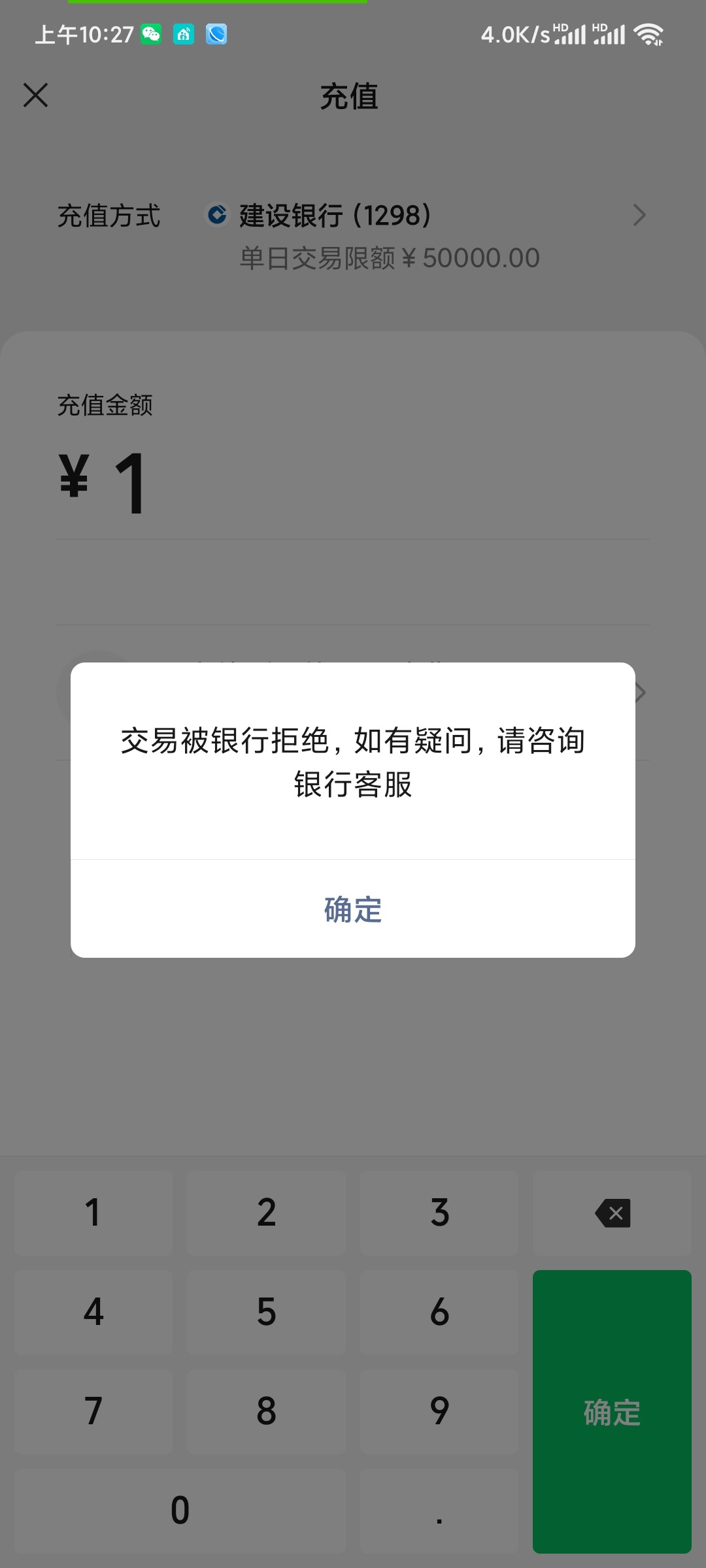Image resolution: width=706 pixels, height=1568 pixels.
Task: Enter digit 8 on the keypad
Action: (266, 1411)
